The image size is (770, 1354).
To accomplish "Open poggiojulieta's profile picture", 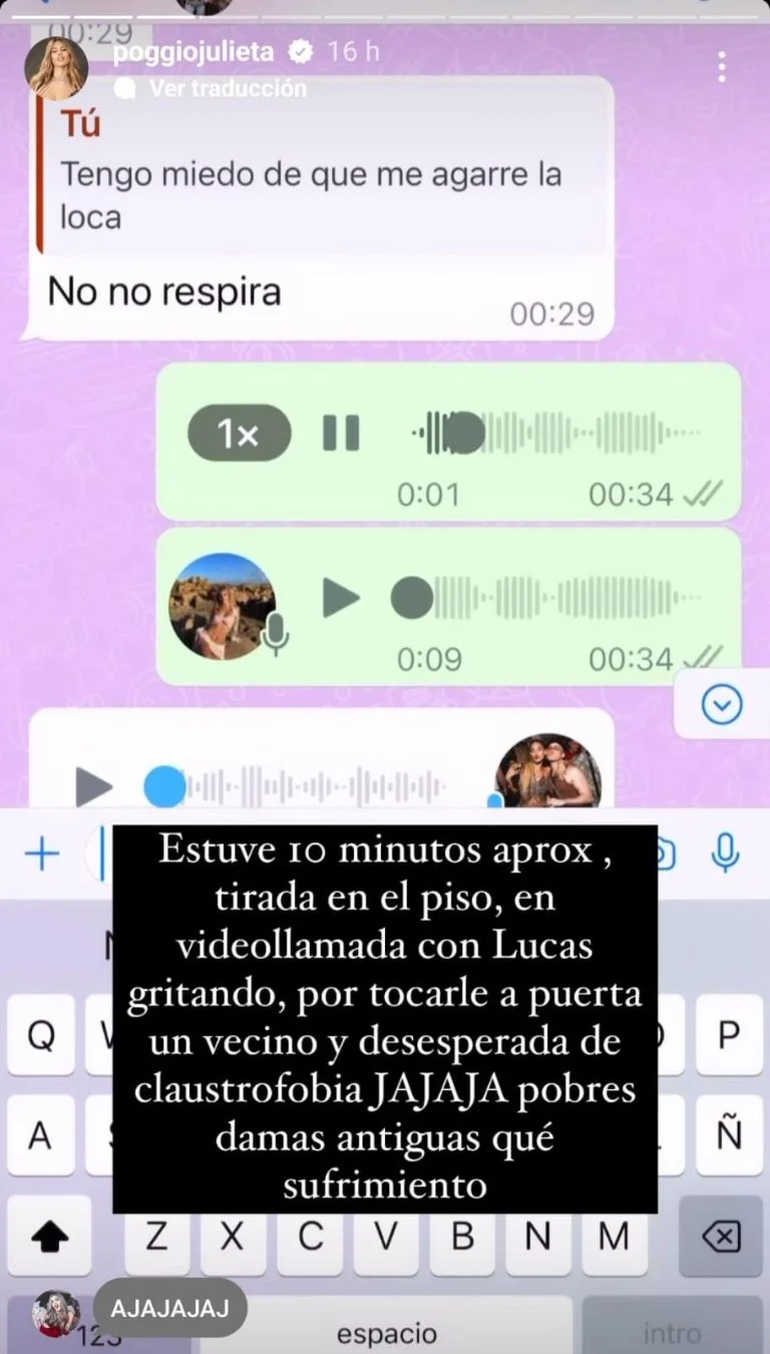I will click(x=56, y=68).
